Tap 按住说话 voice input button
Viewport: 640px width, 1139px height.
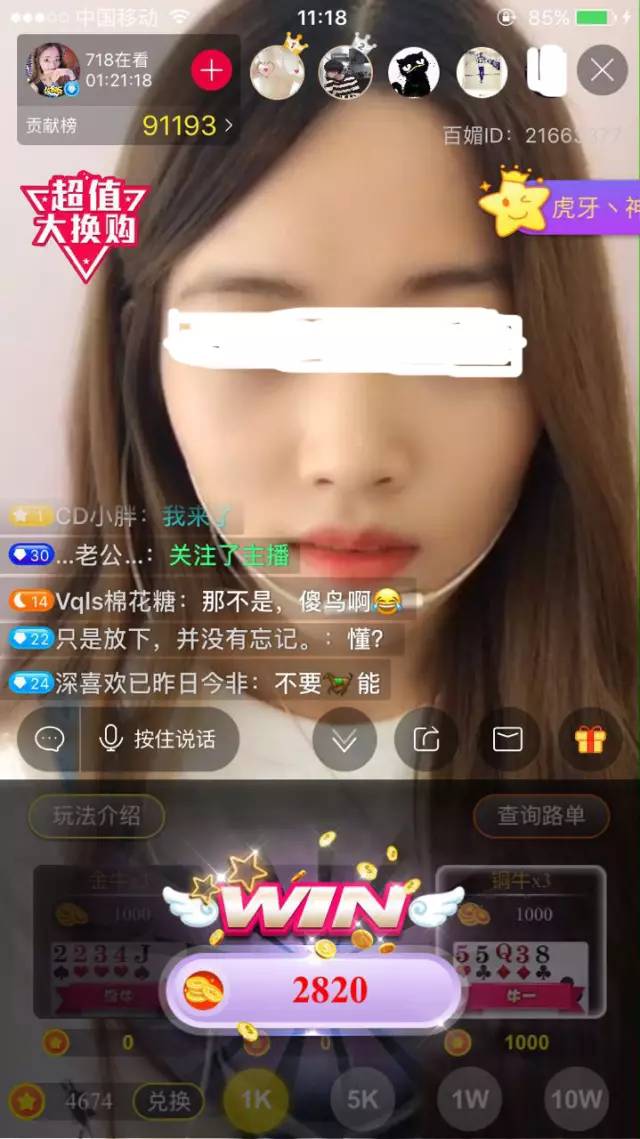(160, 739)
